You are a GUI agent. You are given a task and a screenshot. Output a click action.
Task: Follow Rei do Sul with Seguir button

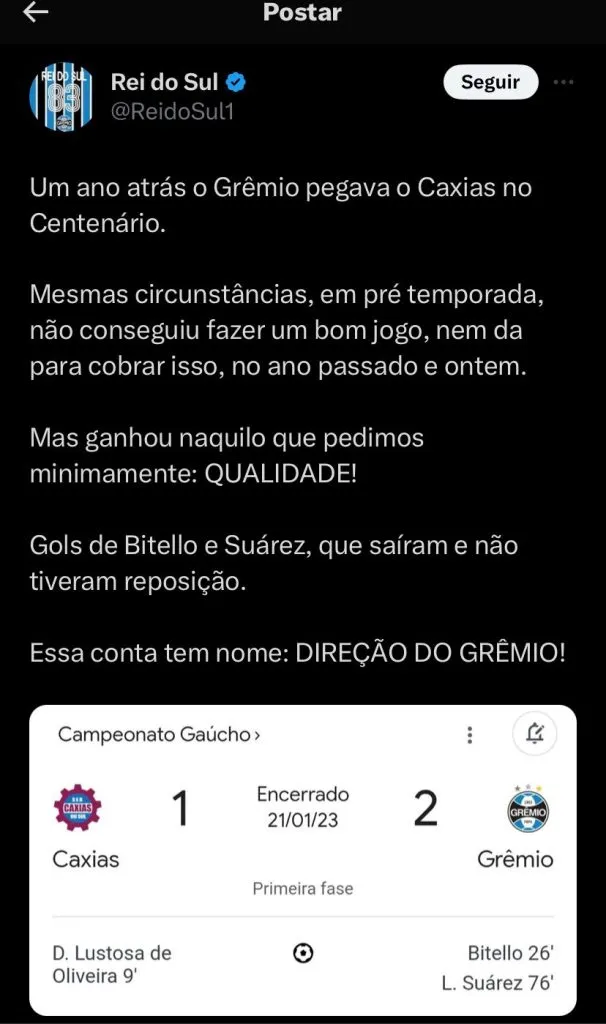pyautogui.click(x=490, y=83)
